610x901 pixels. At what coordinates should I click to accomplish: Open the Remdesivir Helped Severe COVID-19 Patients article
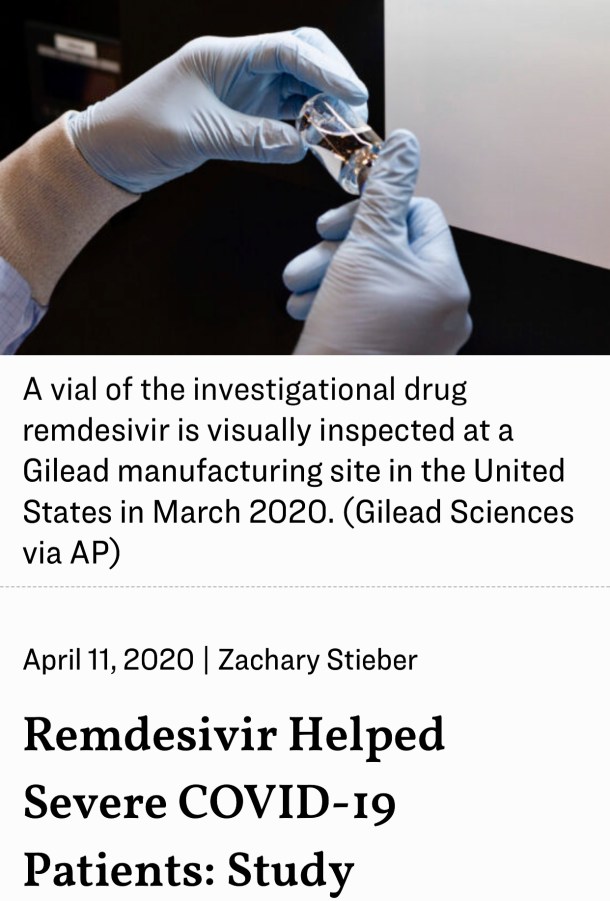point(234,803)
